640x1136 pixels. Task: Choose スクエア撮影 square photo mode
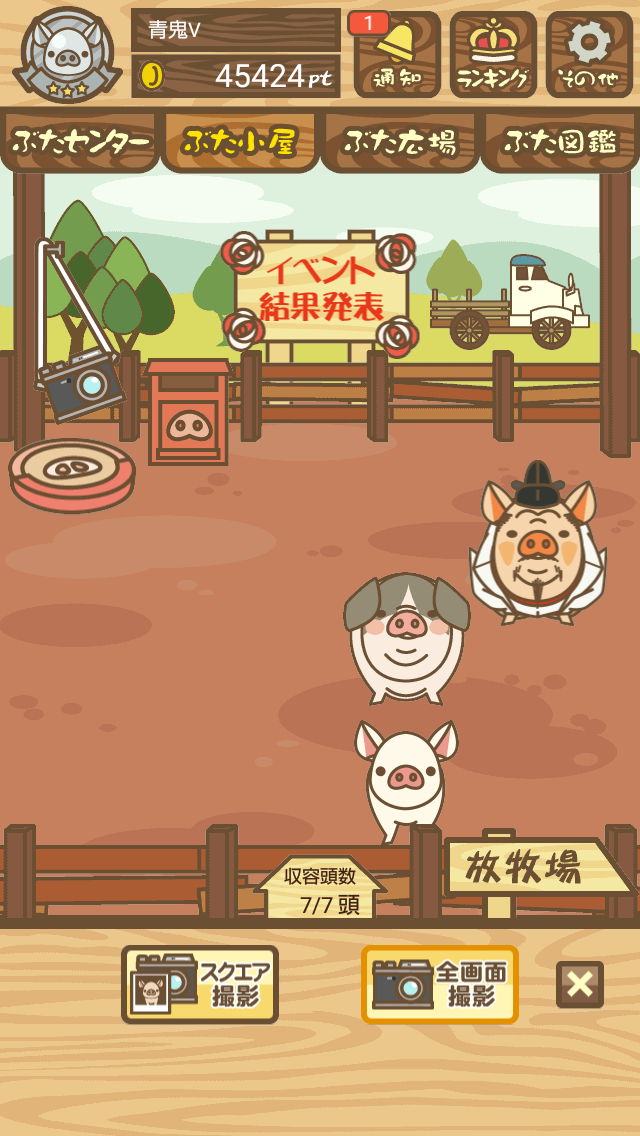coord(200,985)
